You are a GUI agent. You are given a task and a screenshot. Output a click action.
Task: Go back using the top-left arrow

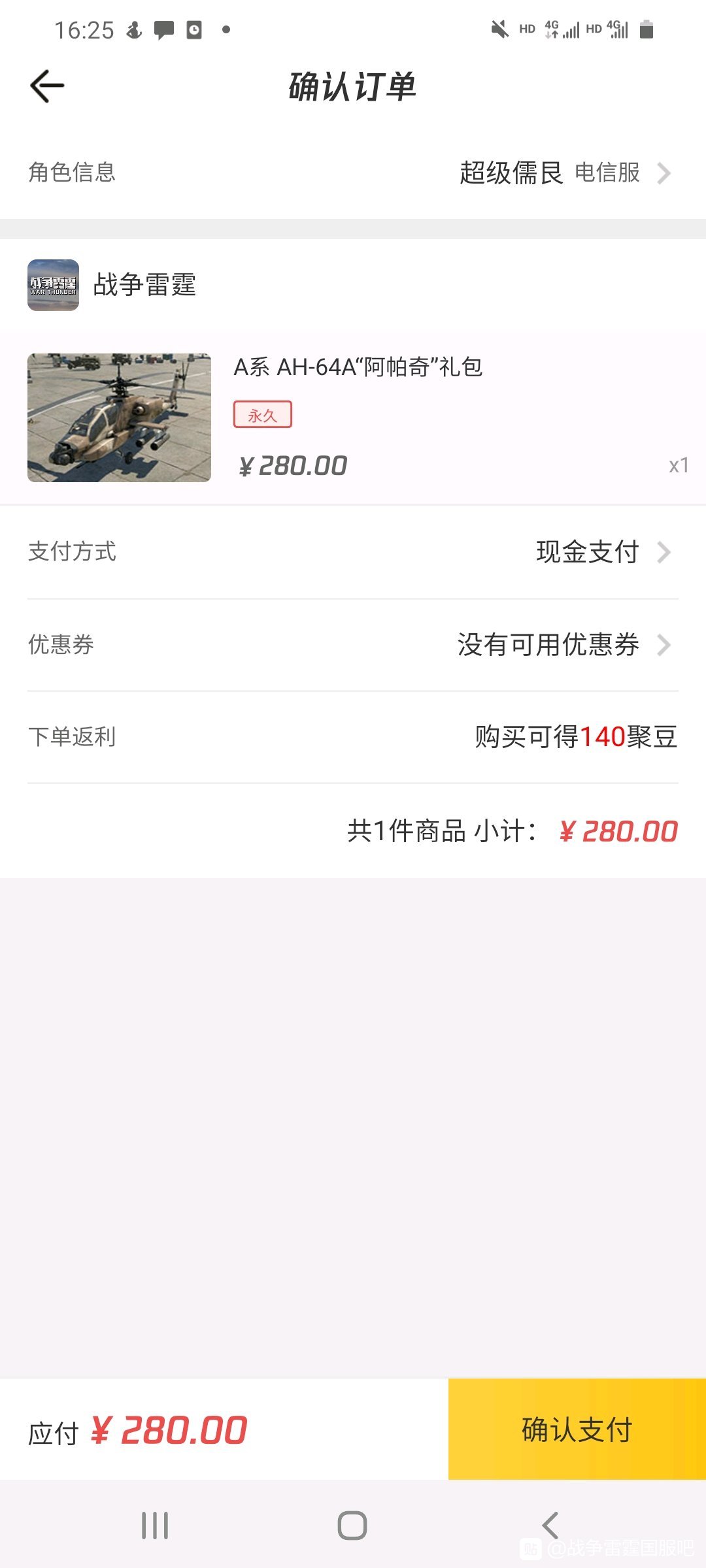(47, 86)
